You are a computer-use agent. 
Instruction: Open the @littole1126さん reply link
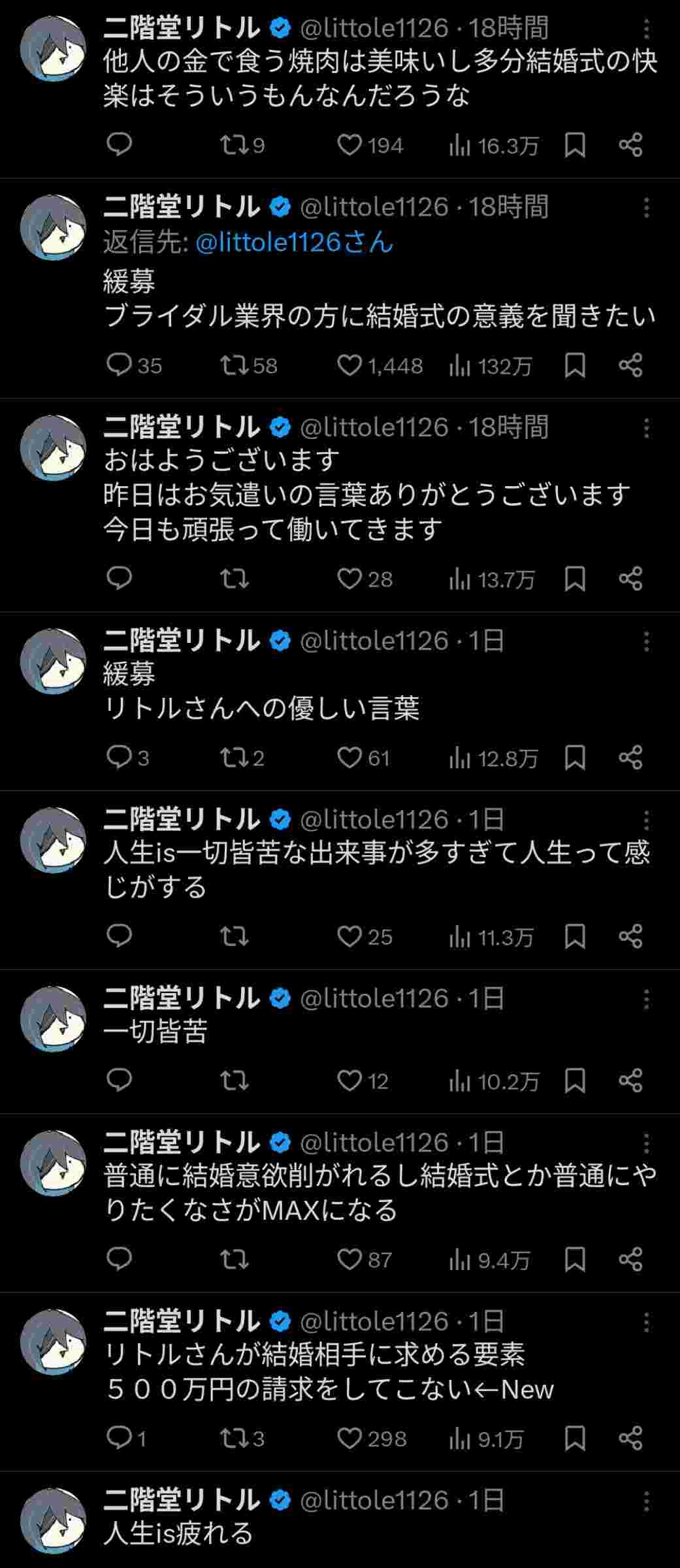coord(294,243)
